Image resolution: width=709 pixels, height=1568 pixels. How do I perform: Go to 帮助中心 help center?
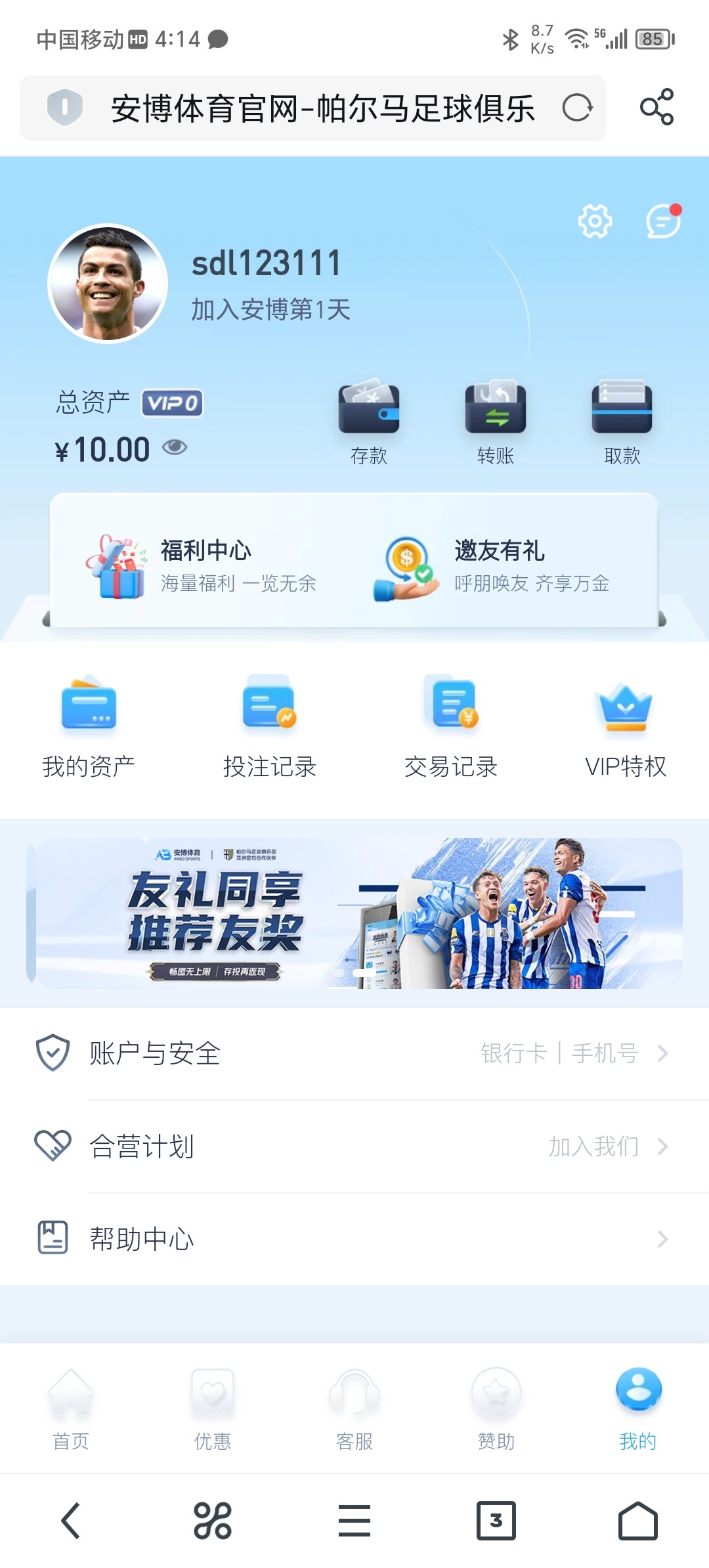[x=354, y=1239]
